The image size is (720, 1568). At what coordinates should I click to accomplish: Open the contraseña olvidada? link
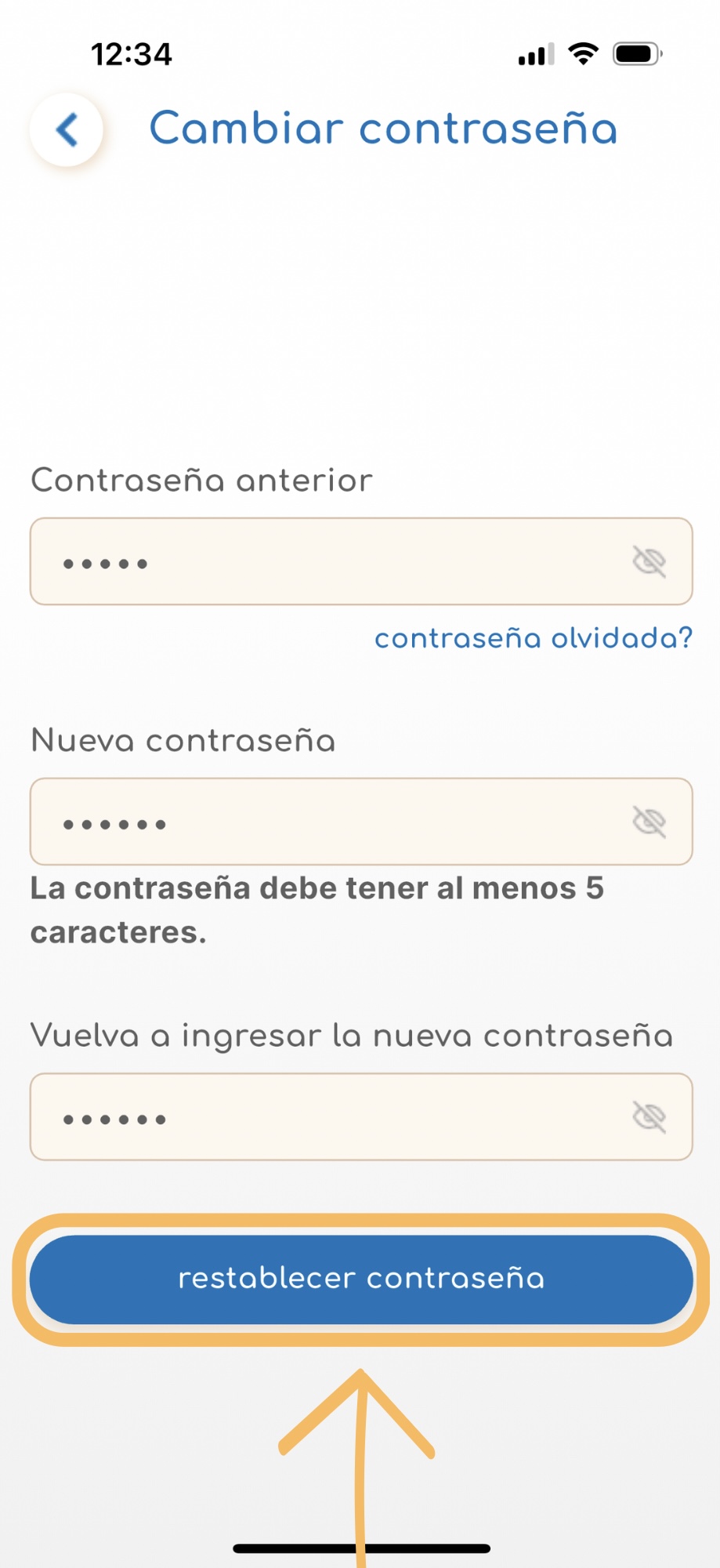point(534,638)
